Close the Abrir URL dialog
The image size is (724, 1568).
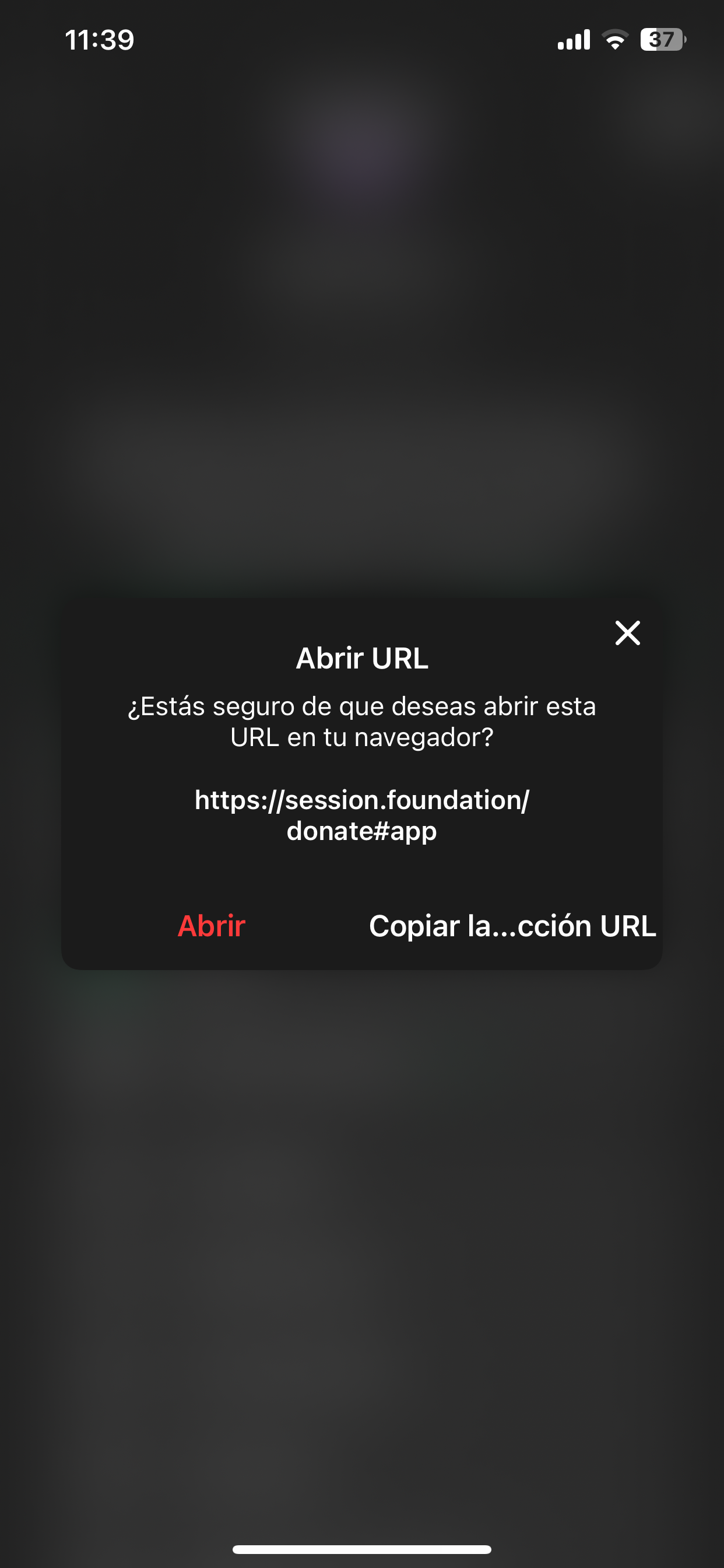point(627,633)
